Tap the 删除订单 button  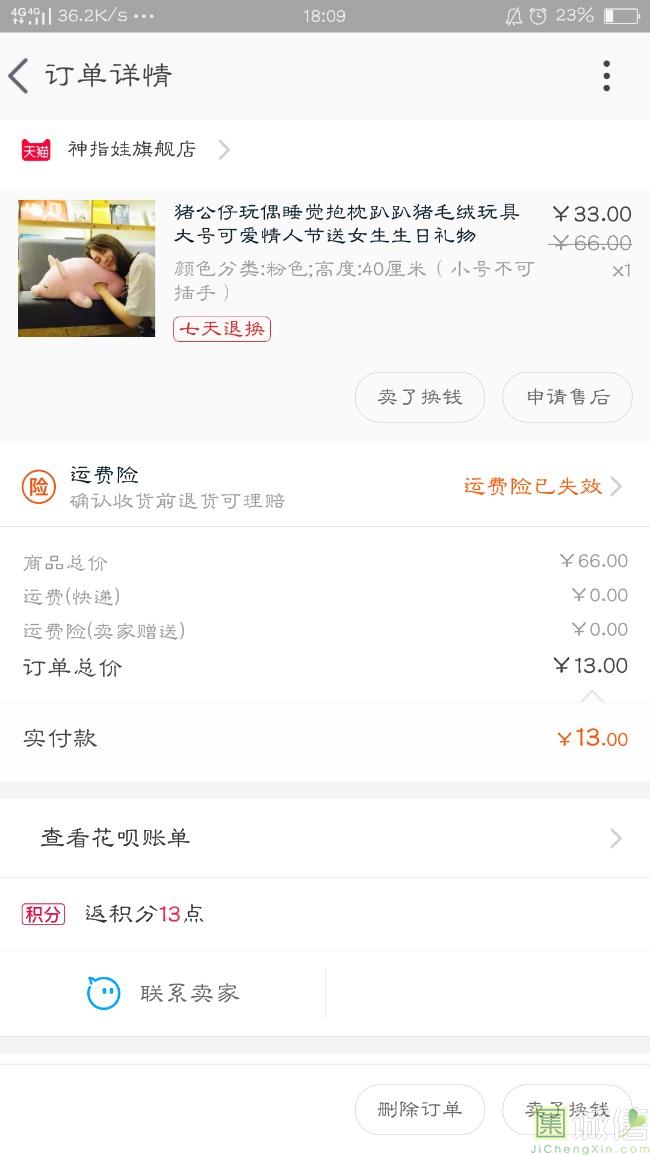click(419, 1109)
